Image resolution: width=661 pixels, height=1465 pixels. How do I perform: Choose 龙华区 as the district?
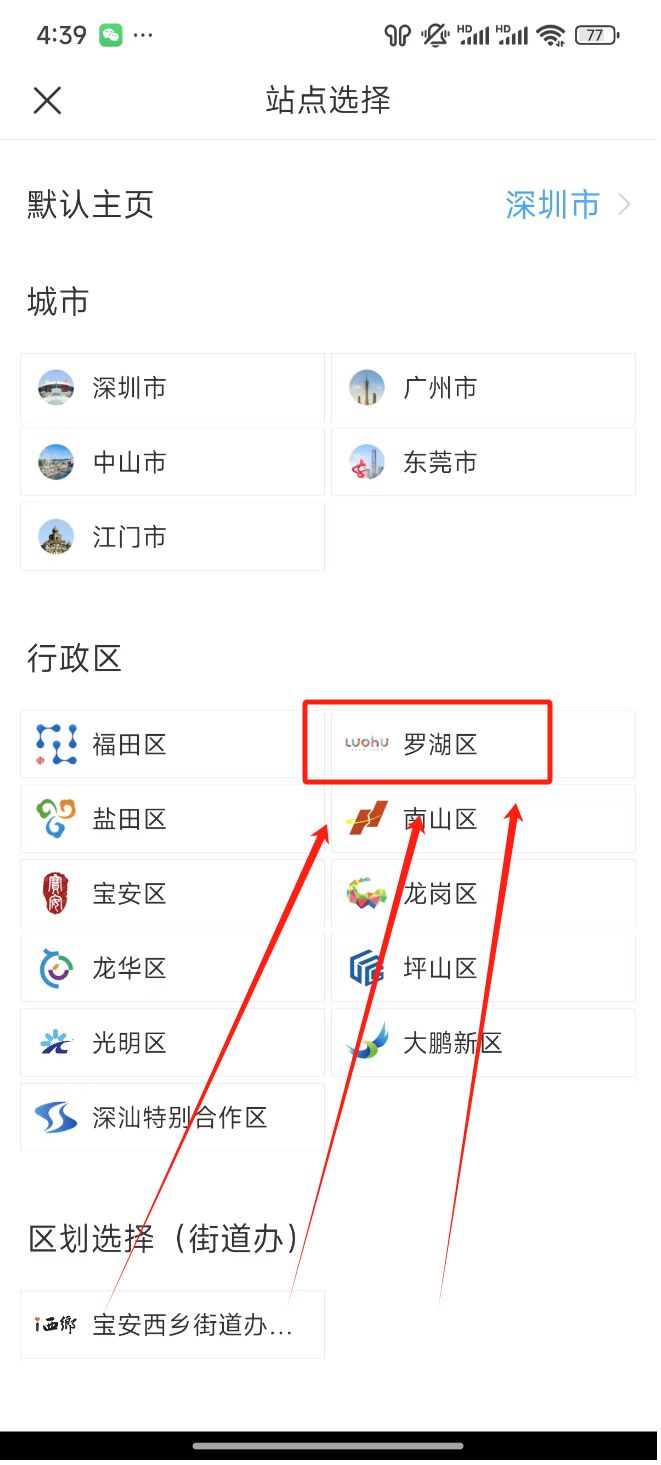[172, 969]
